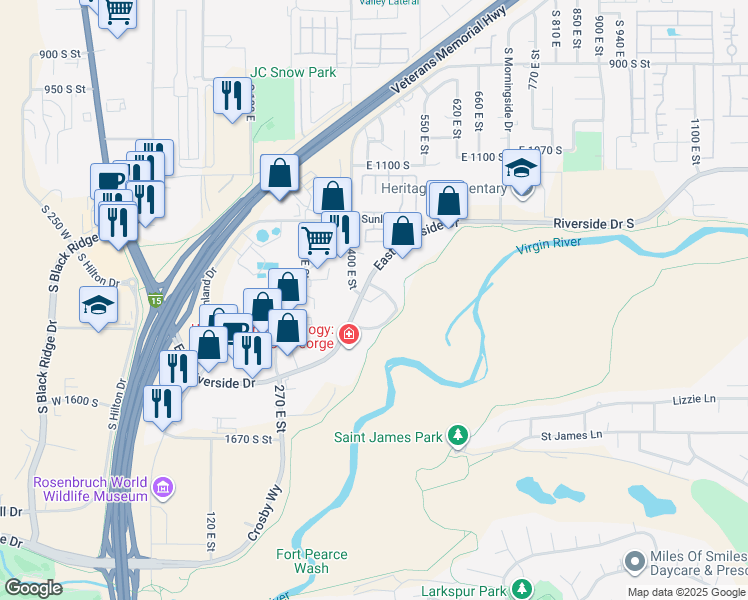
Task: Open the restaurant pin beside JC Snow Park
Action: (232, 96)
